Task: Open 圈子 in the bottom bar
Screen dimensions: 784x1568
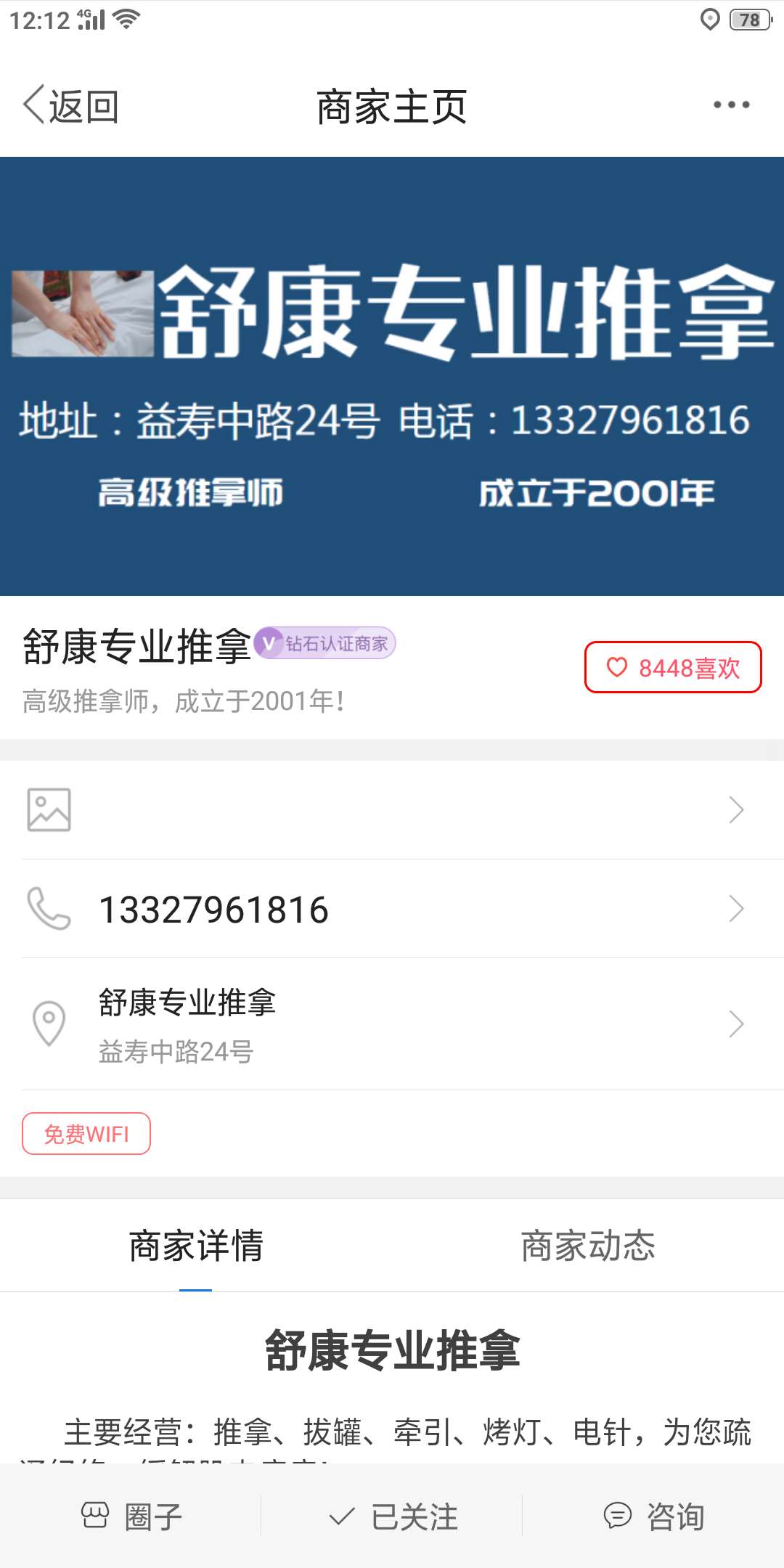Action: (131, 1516)
